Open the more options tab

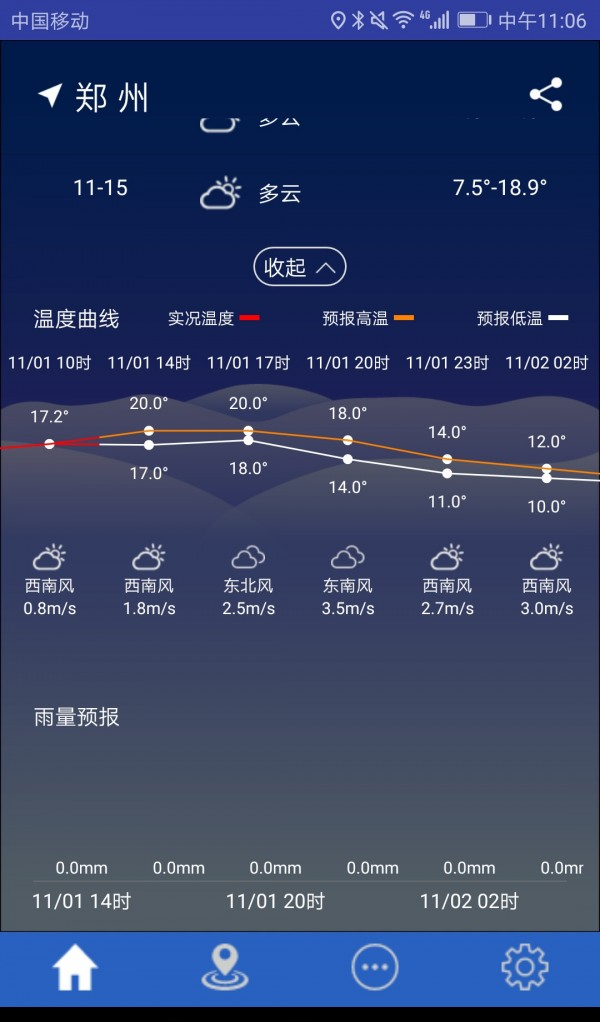[375, 968]
